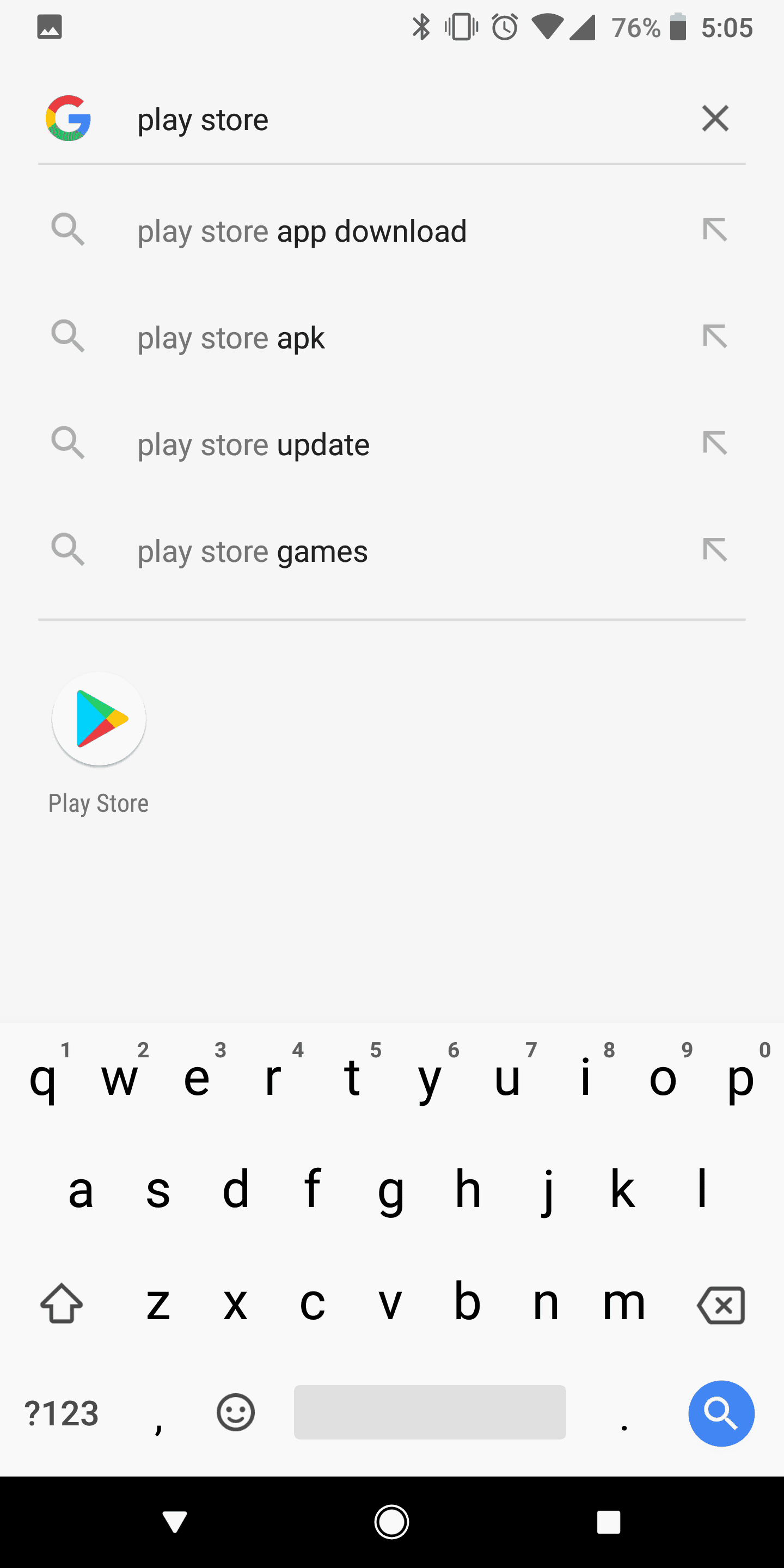Select the 'play store apk' suggestion

[x=230, y=337]
